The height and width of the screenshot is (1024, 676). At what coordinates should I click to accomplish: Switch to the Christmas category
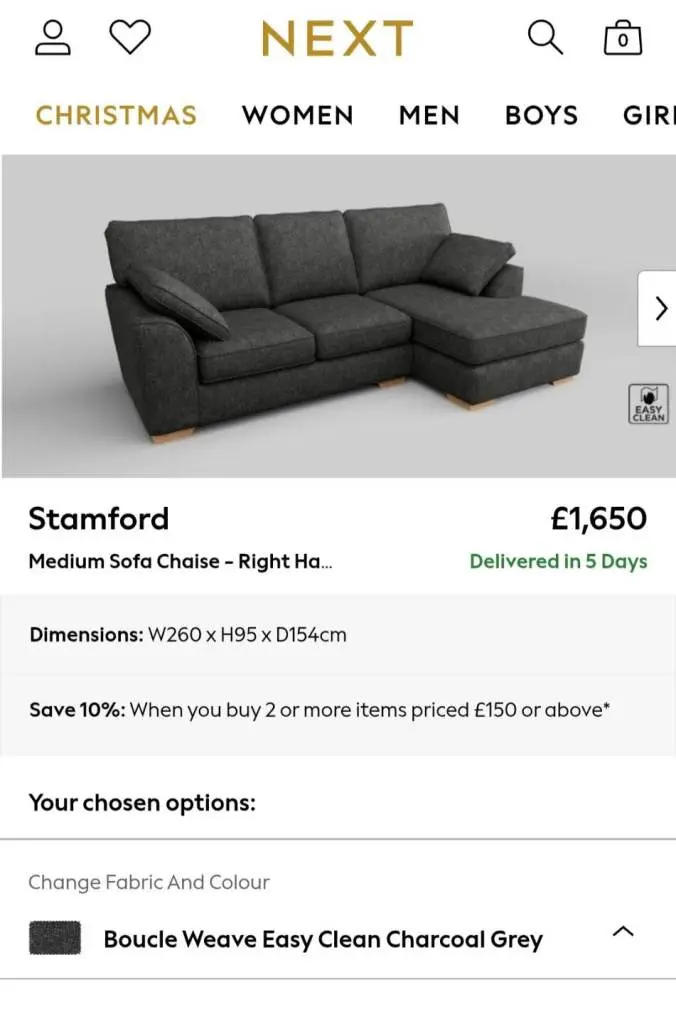coord(116,115)
